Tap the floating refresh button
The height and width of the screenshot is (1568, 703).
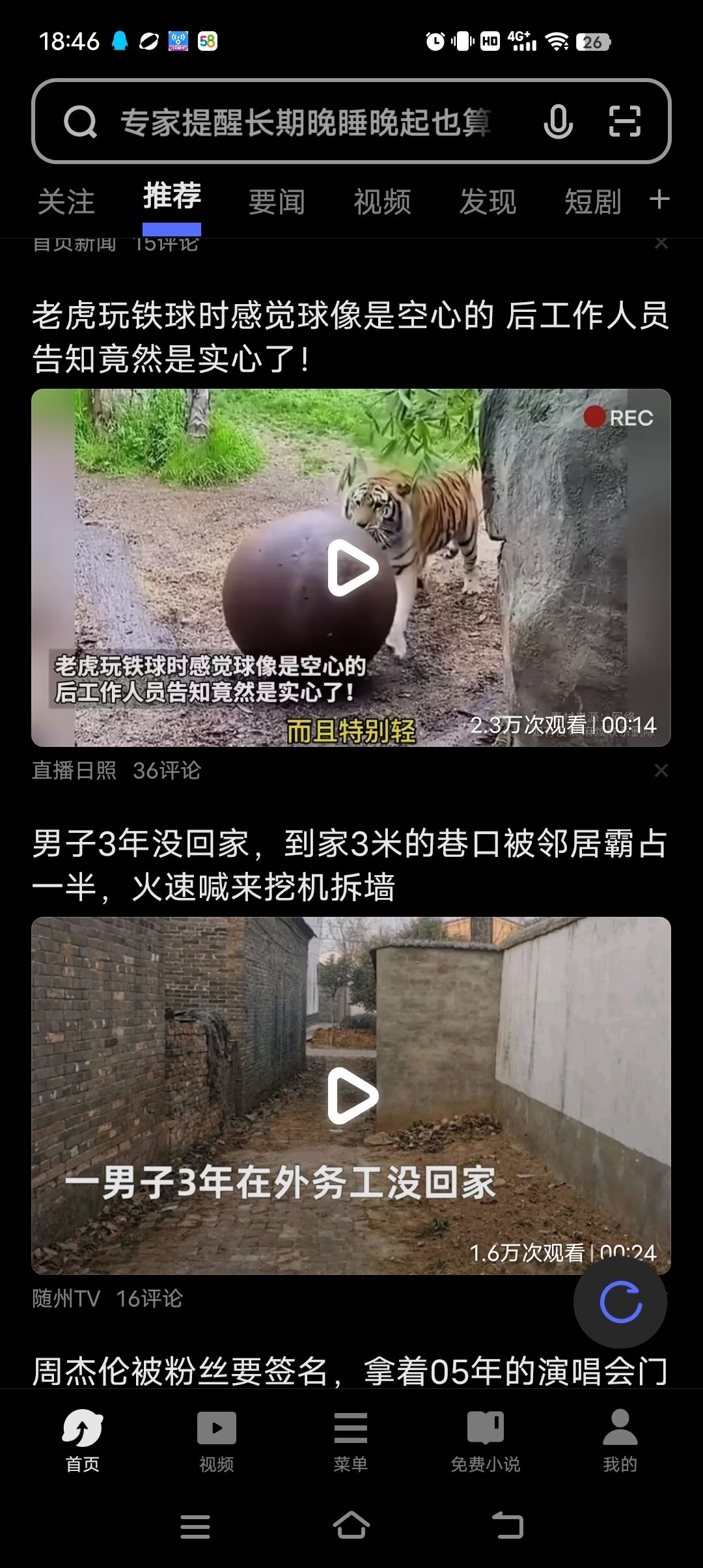click(620, 1302)
